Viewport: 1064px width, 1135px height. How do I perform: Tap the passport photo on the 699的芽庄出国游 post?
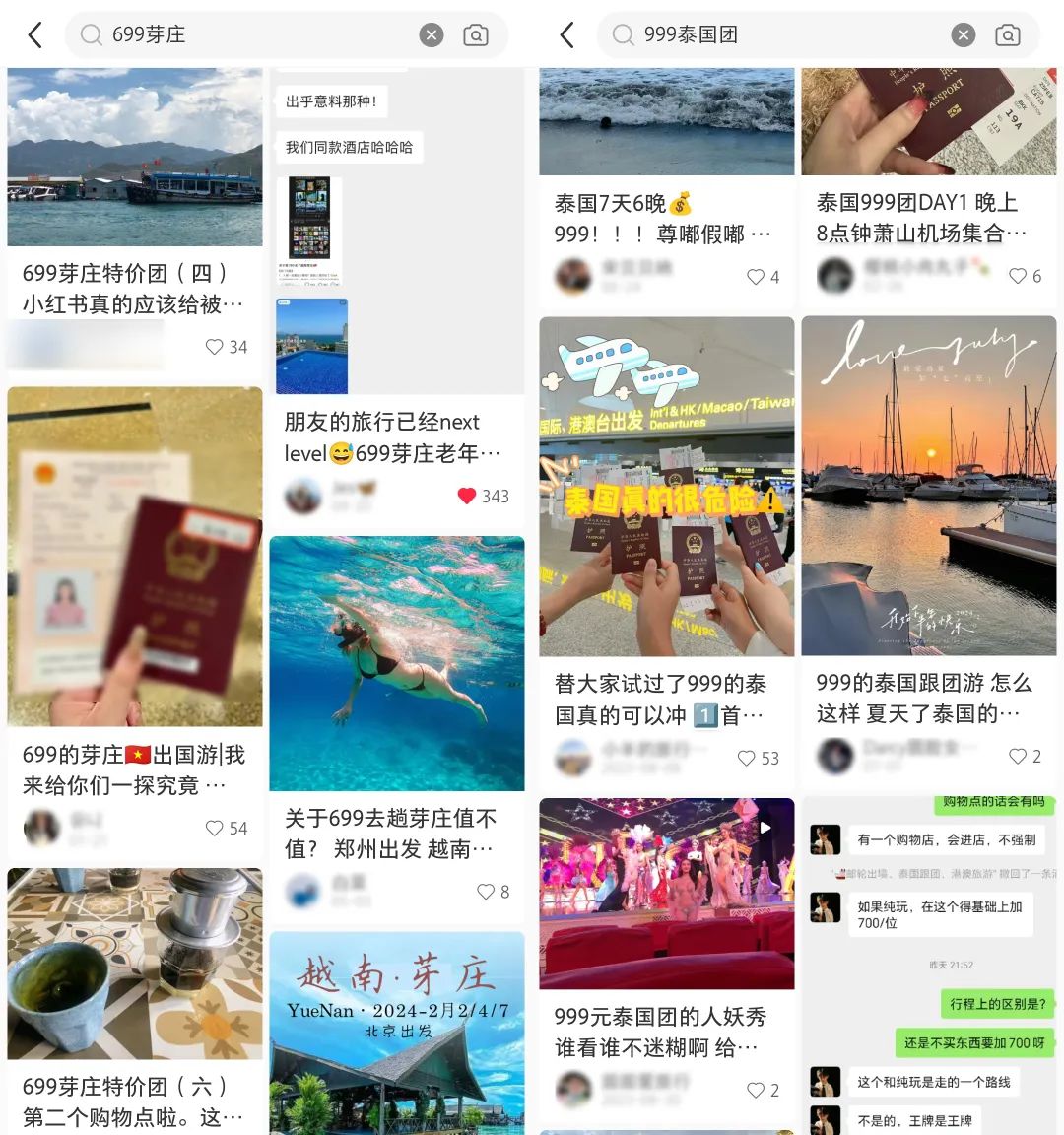(135, 555)
